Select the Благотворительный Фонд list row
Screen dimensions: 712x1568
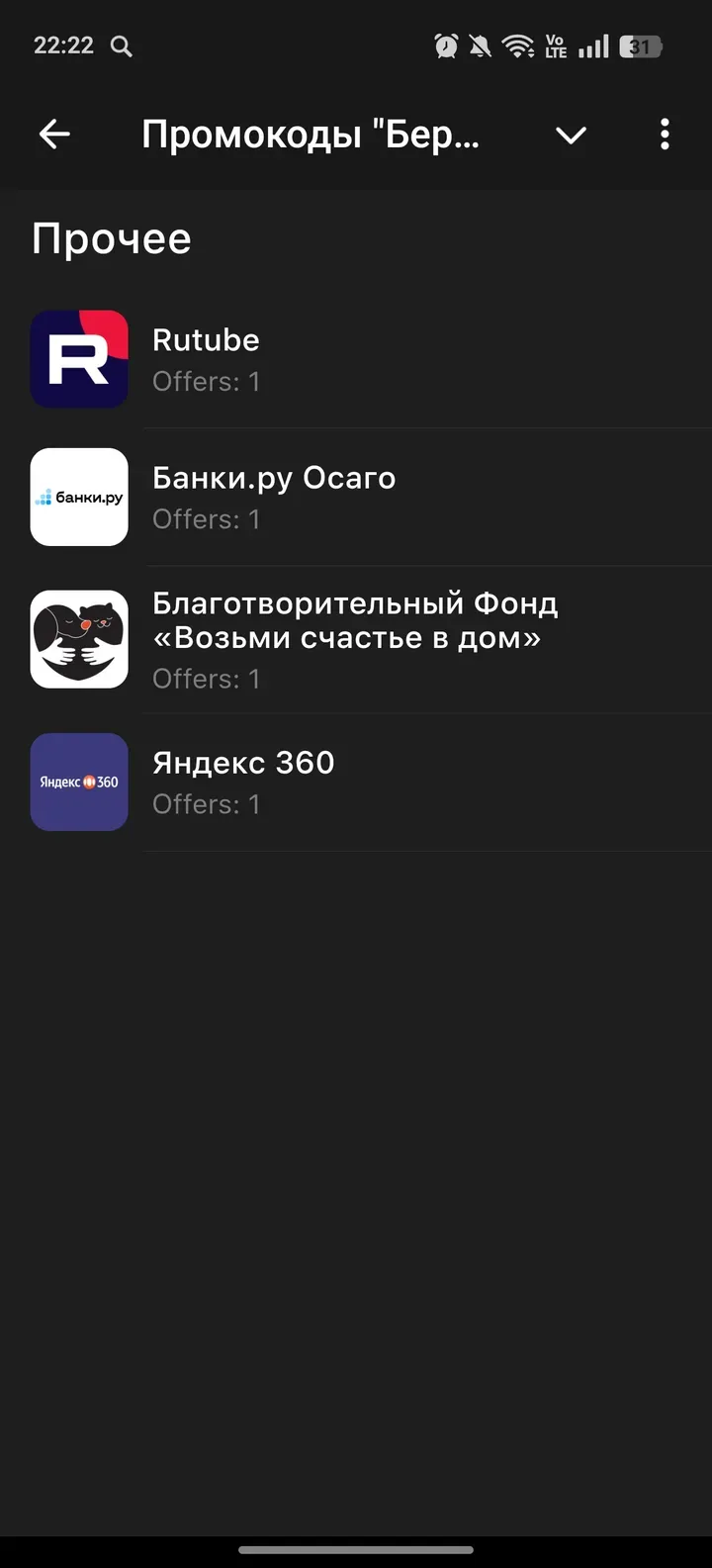(356, 638)
